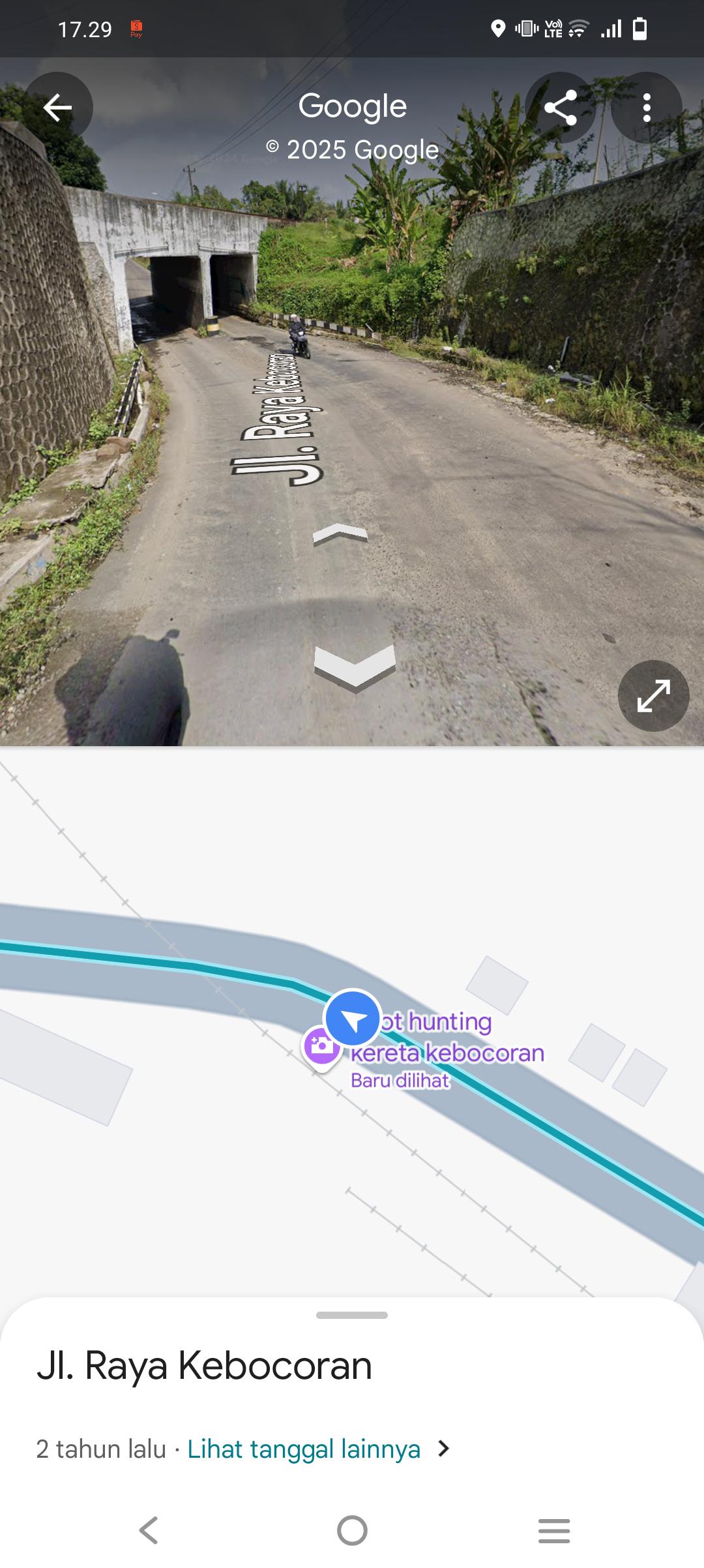Open the system recent apps menu
Screen dimensions: 704x1568
point(554,1530)
